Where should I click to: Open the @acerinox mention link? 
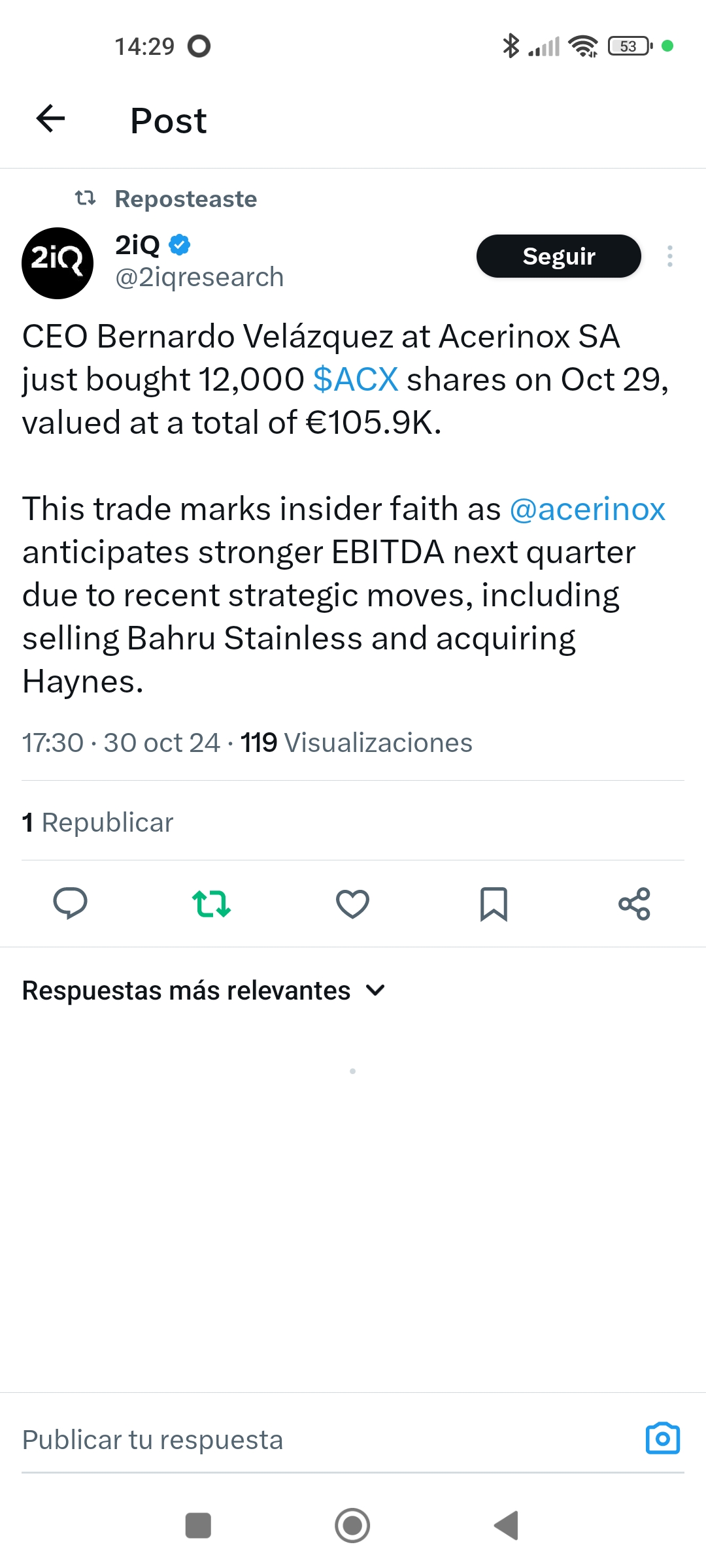pos(587,509)
